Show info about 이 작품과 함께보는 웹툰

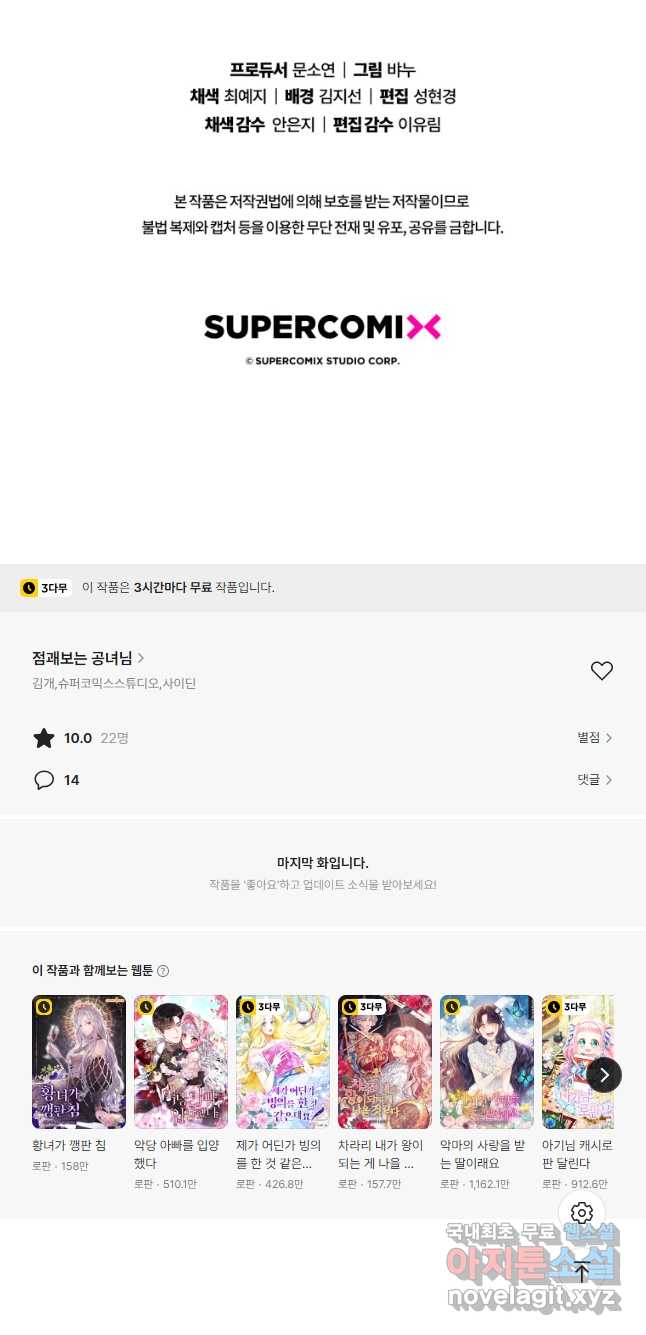(163, 971)
